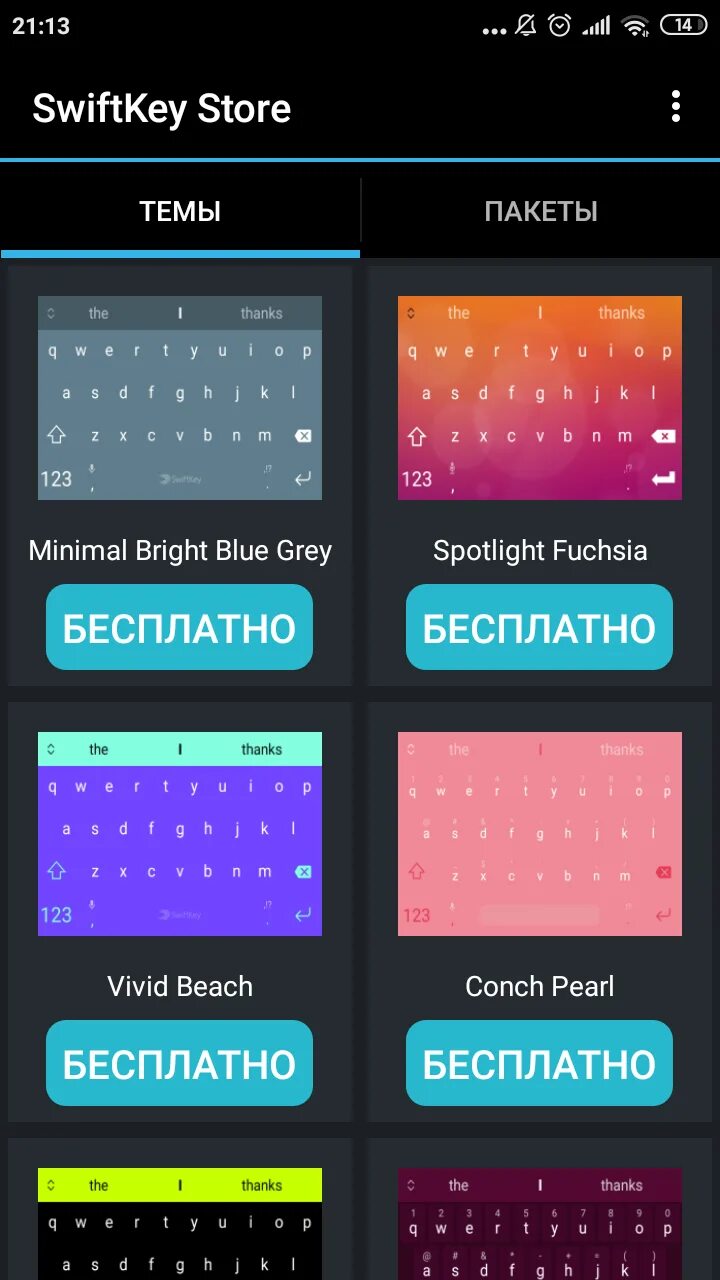Get the free Conch Pearl theme

click(x=540, y=1064)
